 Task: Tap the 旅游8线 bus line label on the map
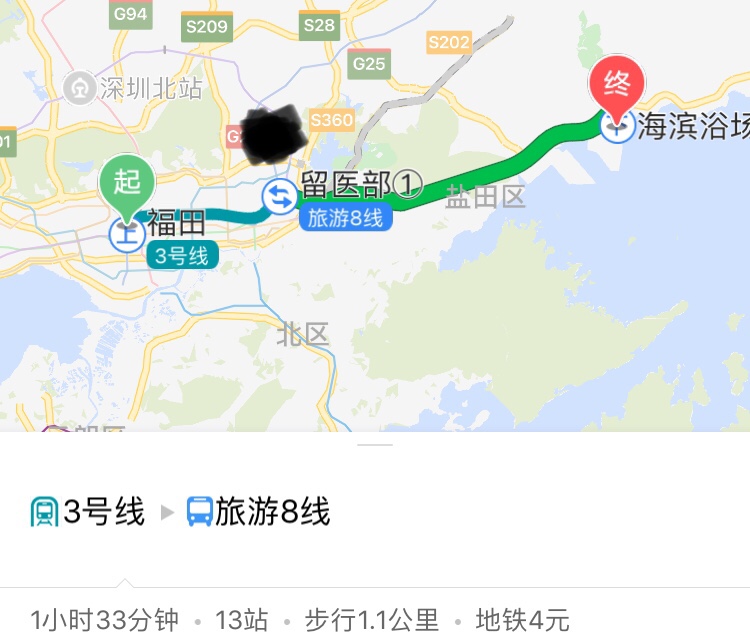click(345, 219)
